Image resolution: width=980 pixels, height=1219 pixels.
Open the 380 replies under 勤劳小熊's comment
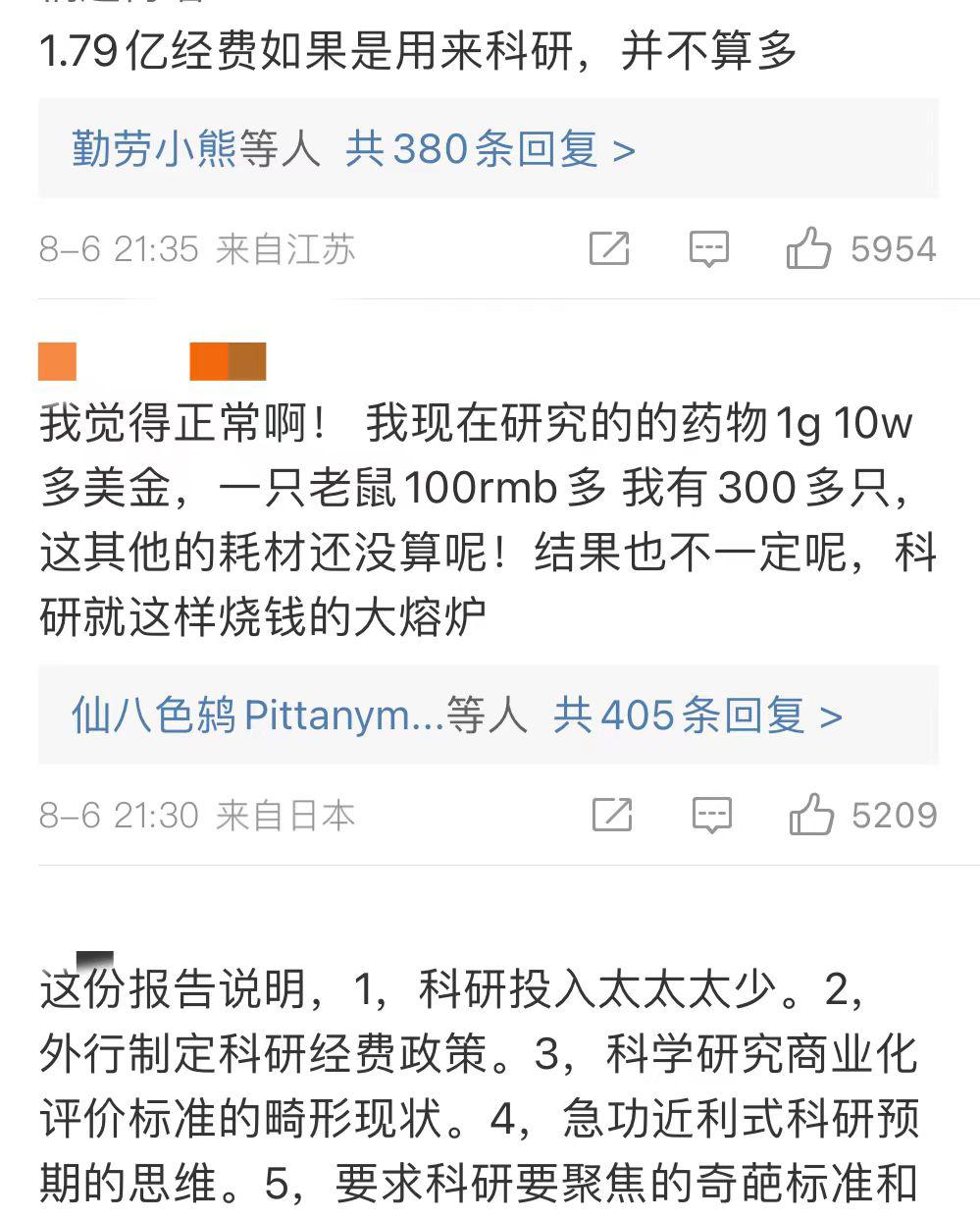click(490, 149)
